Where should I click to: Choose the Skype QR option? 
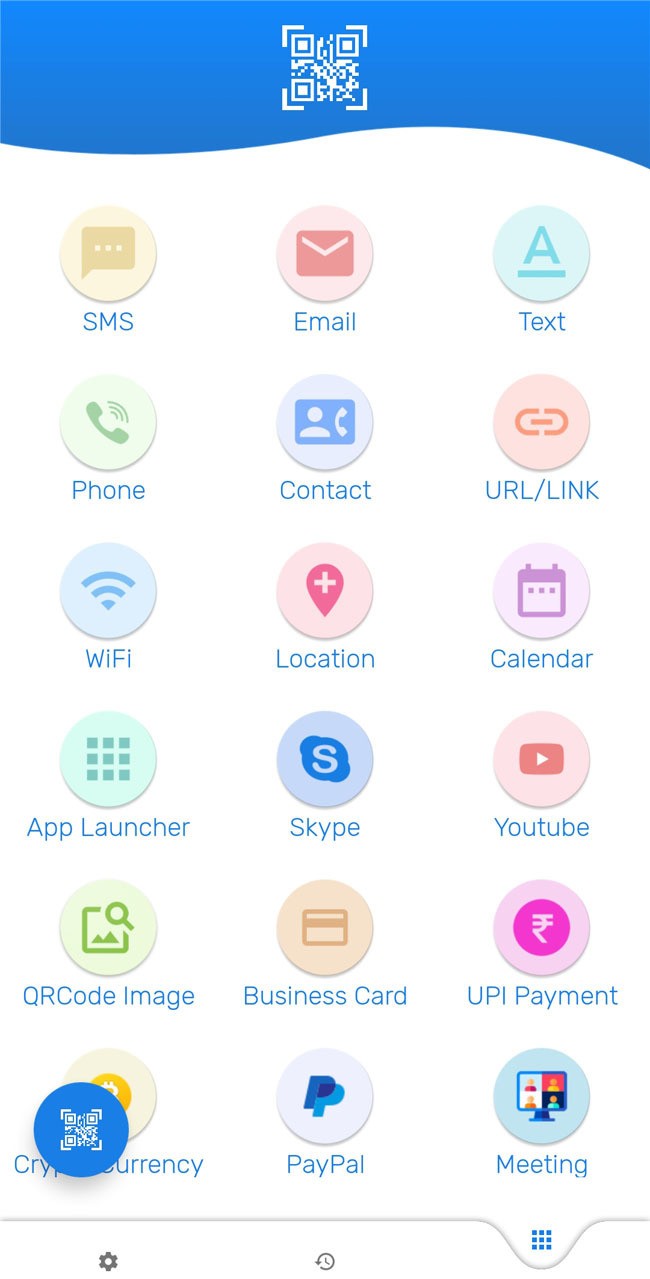click(325, 760)
